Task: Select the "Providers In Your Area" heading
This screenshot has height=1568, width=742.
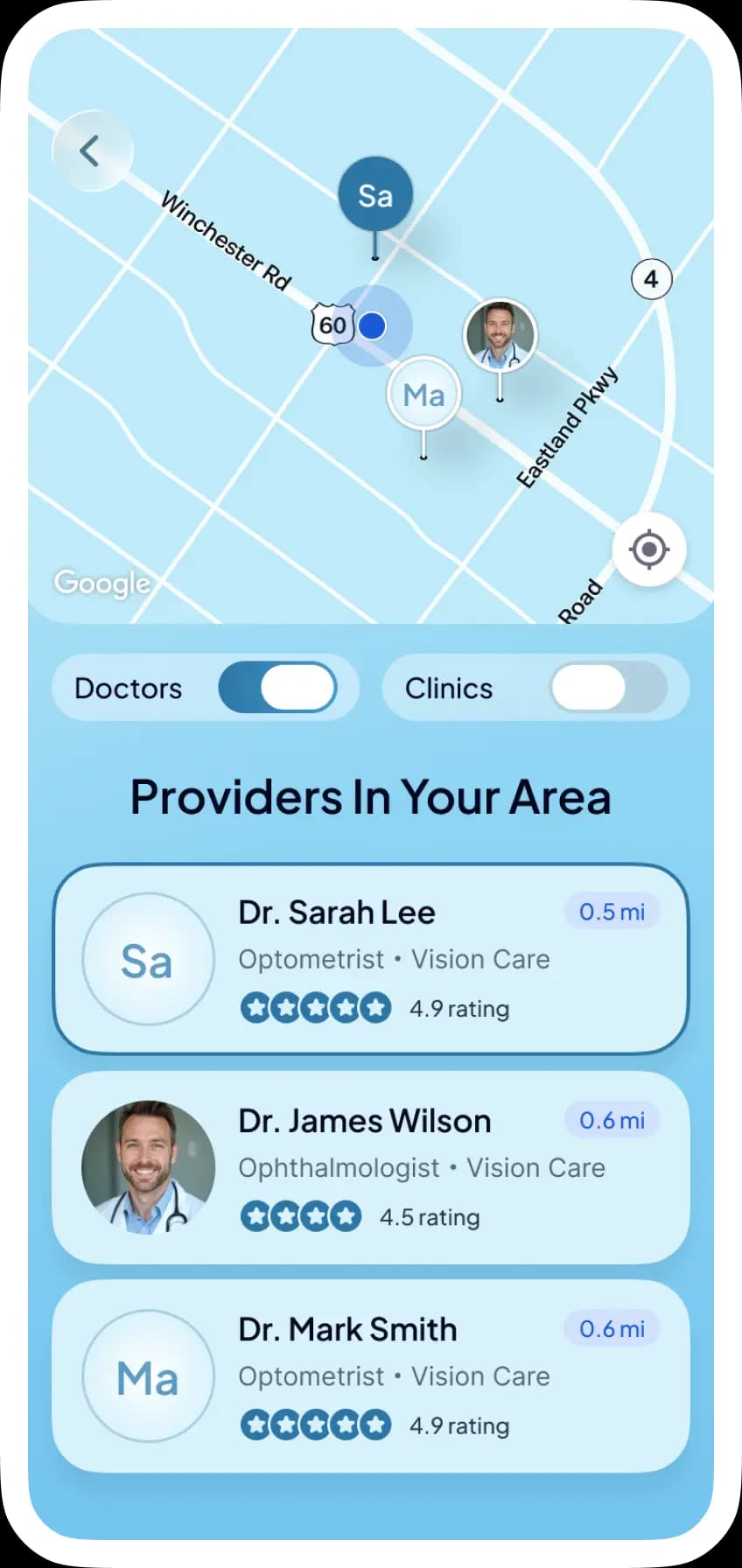Action: pos(371,796)
